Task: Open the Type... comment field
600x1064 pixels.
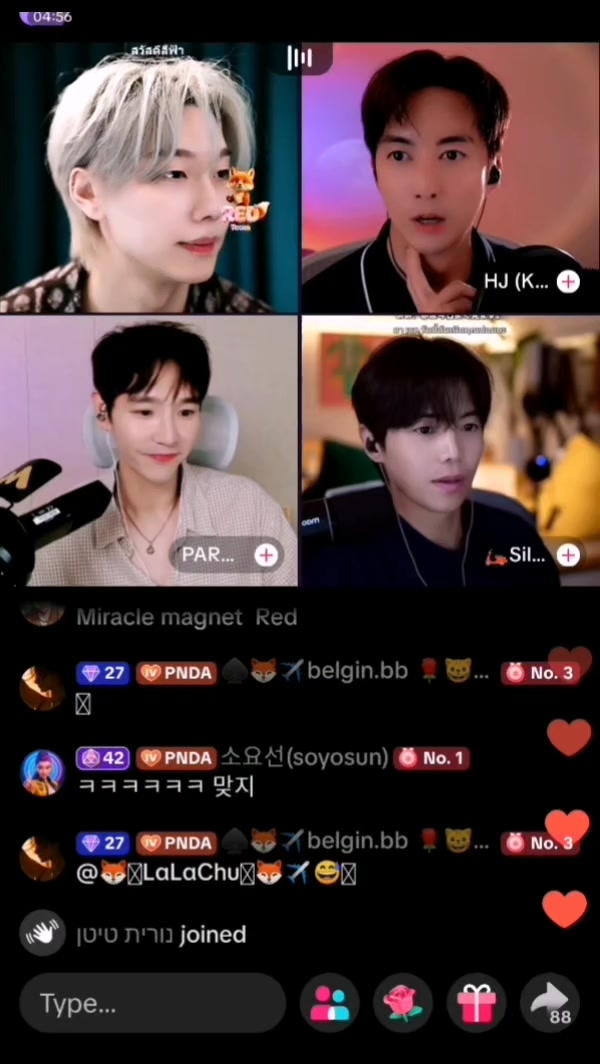Action: 152,1003
